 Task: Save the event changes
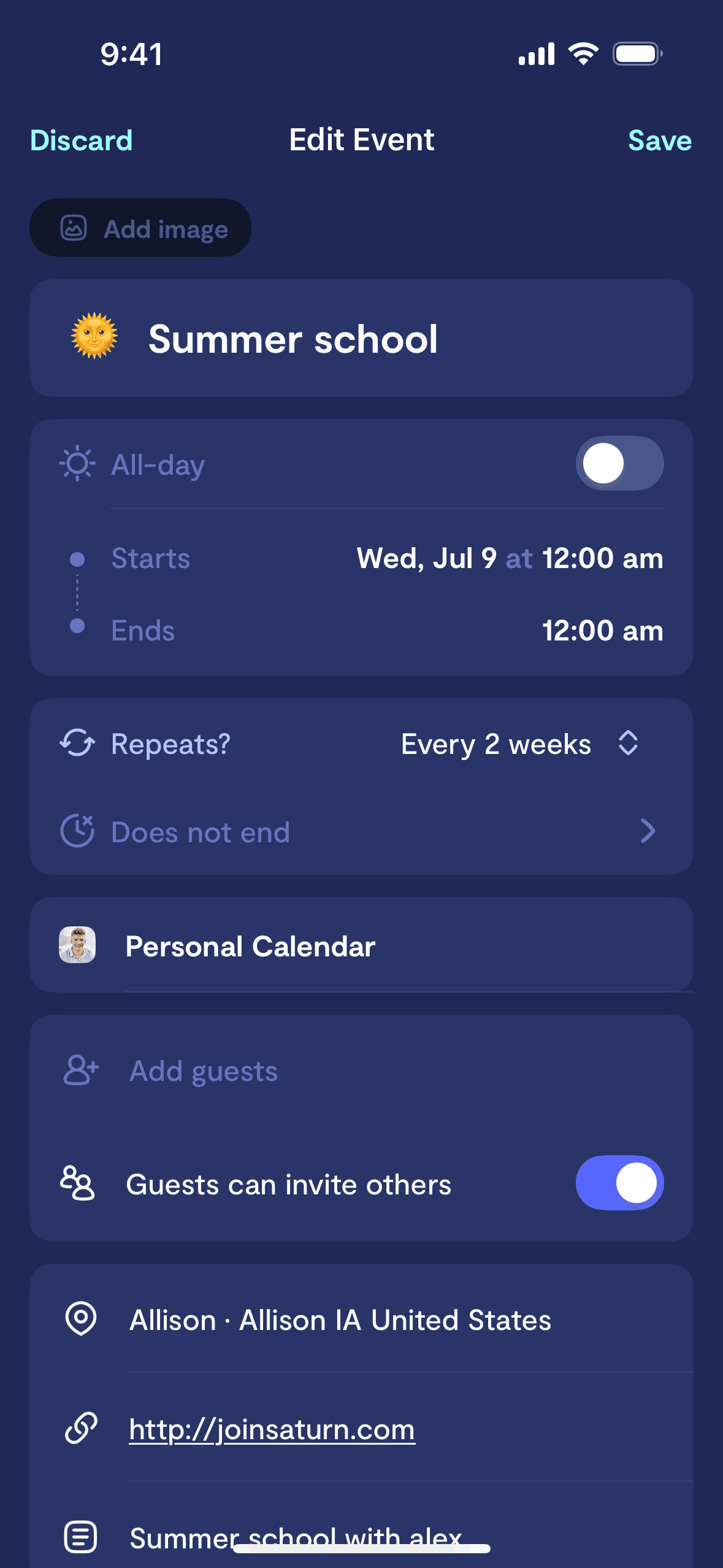[659, 140]
